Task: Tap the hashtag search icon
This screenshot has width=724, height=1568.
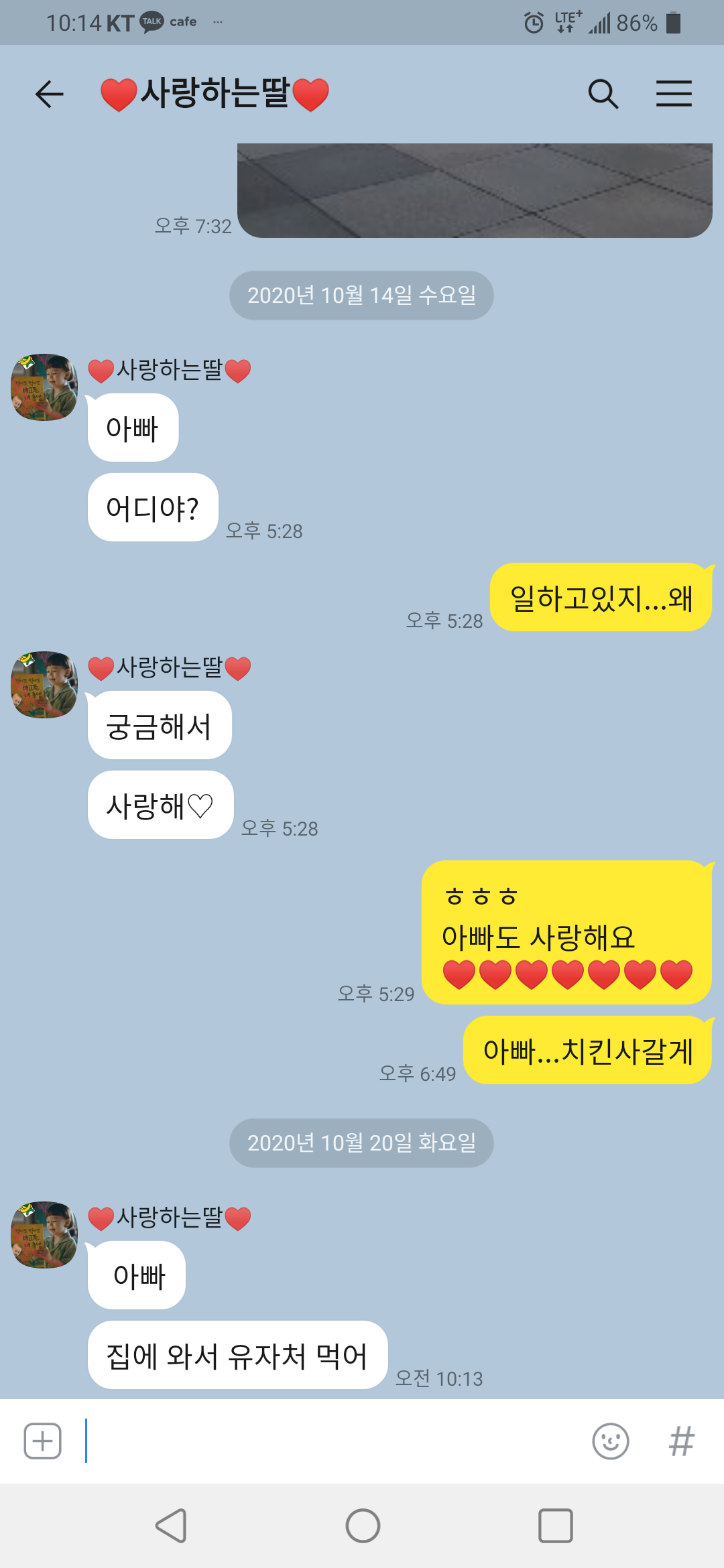Action: (682, 1441)
